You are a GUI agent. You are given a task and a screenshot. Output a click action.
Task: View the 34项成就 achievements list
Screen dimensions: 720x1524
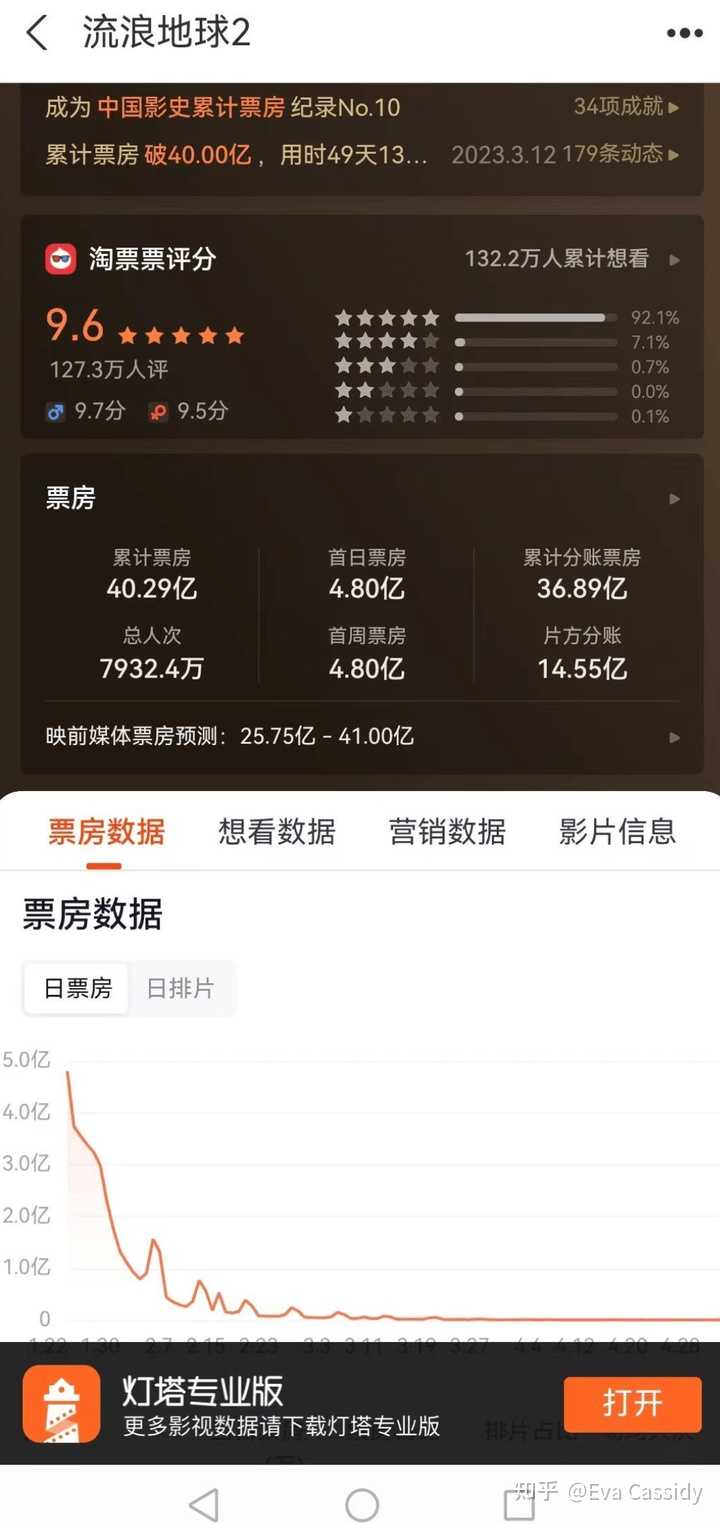627,107
